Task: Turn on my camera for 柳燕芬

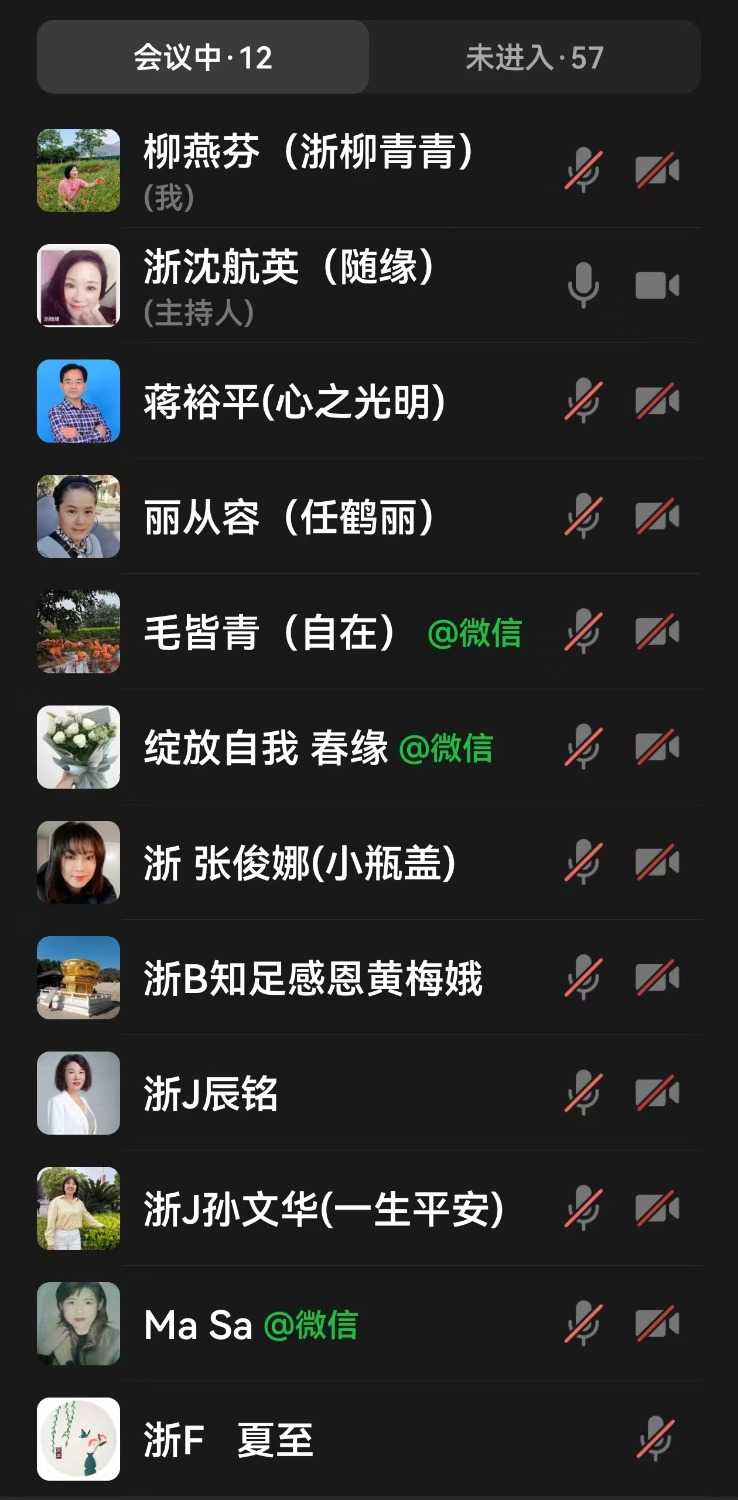Action: 657,170
